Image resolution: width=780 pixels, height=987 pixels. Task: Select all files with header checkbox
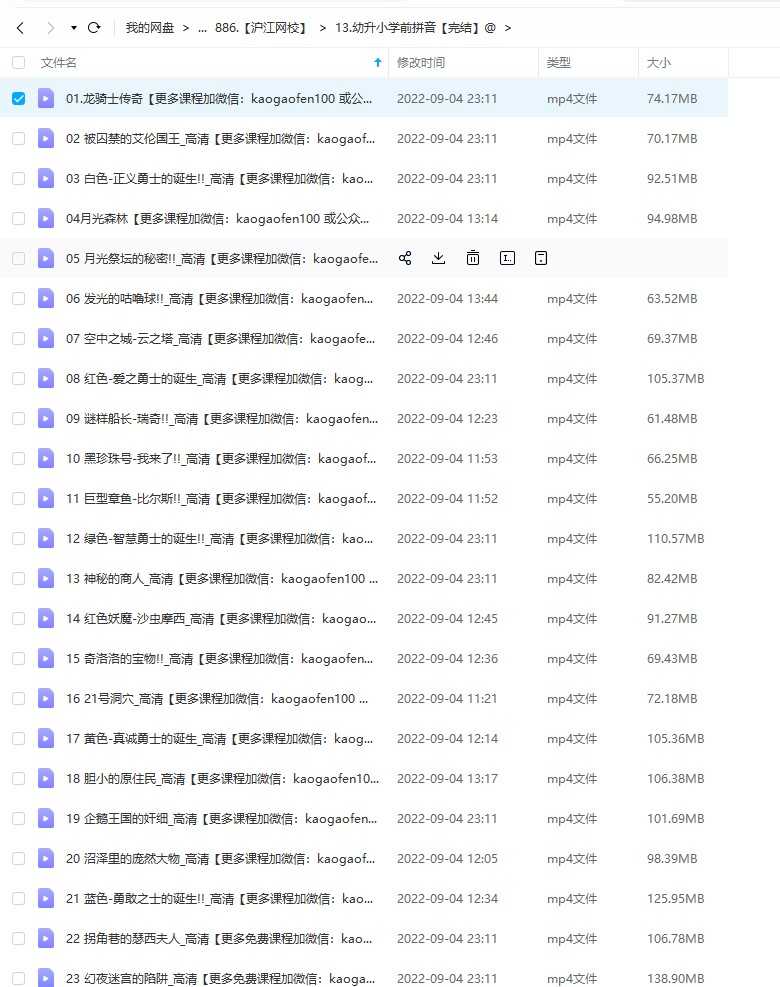click(18, 62)
